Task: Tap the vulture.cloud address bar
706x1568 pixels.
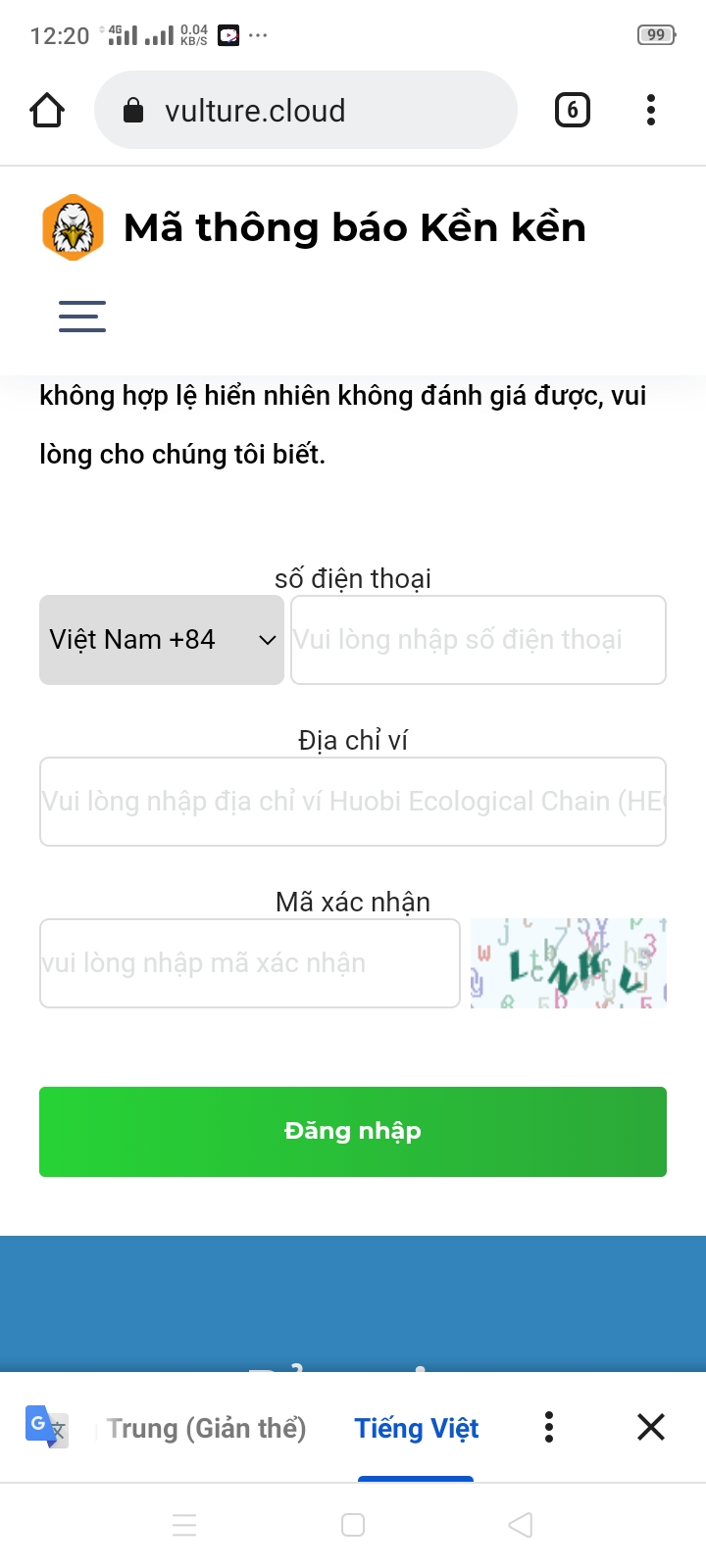Action: [x=305, y=111]
